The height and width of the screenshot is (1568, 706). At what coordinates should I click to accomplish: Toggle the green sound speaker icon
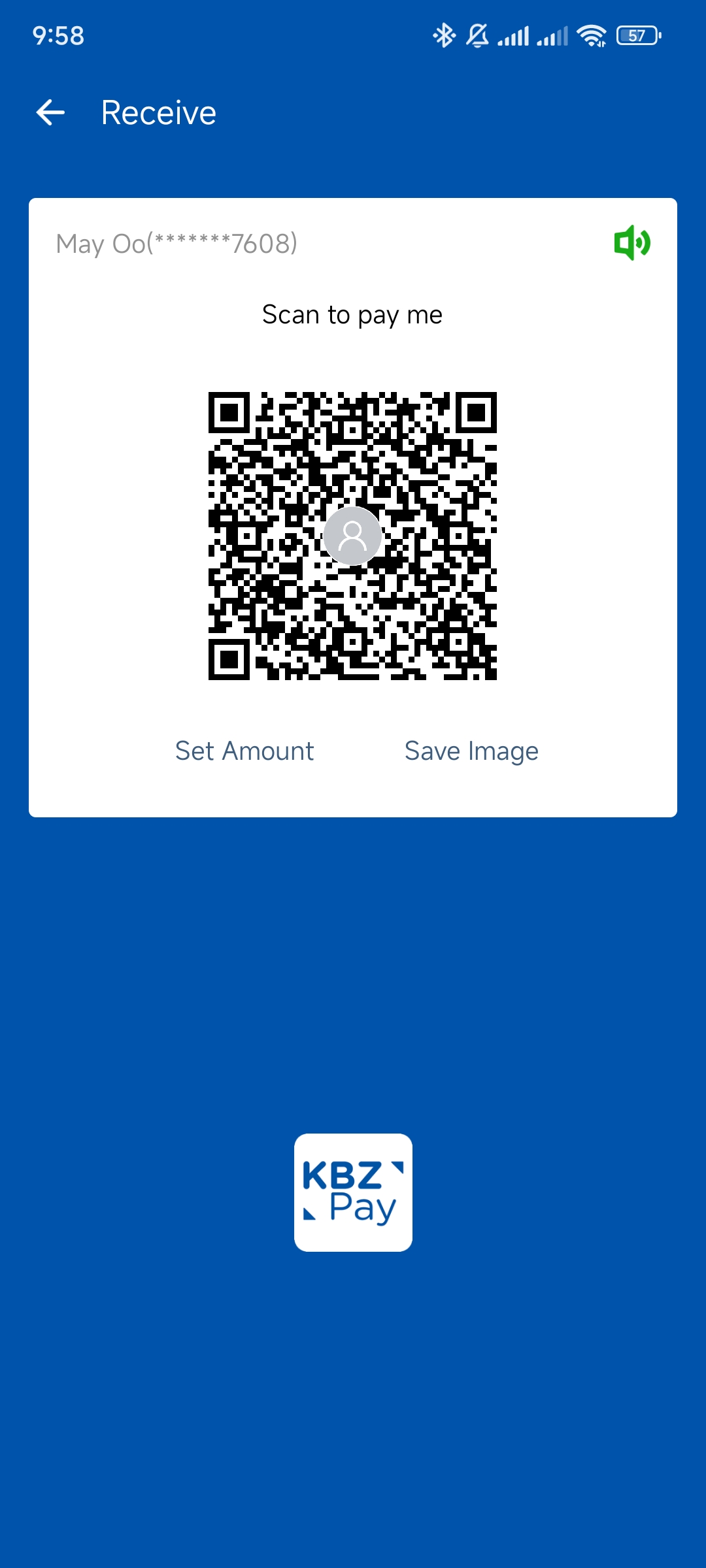pyautogui.click(x=631, y=243)
